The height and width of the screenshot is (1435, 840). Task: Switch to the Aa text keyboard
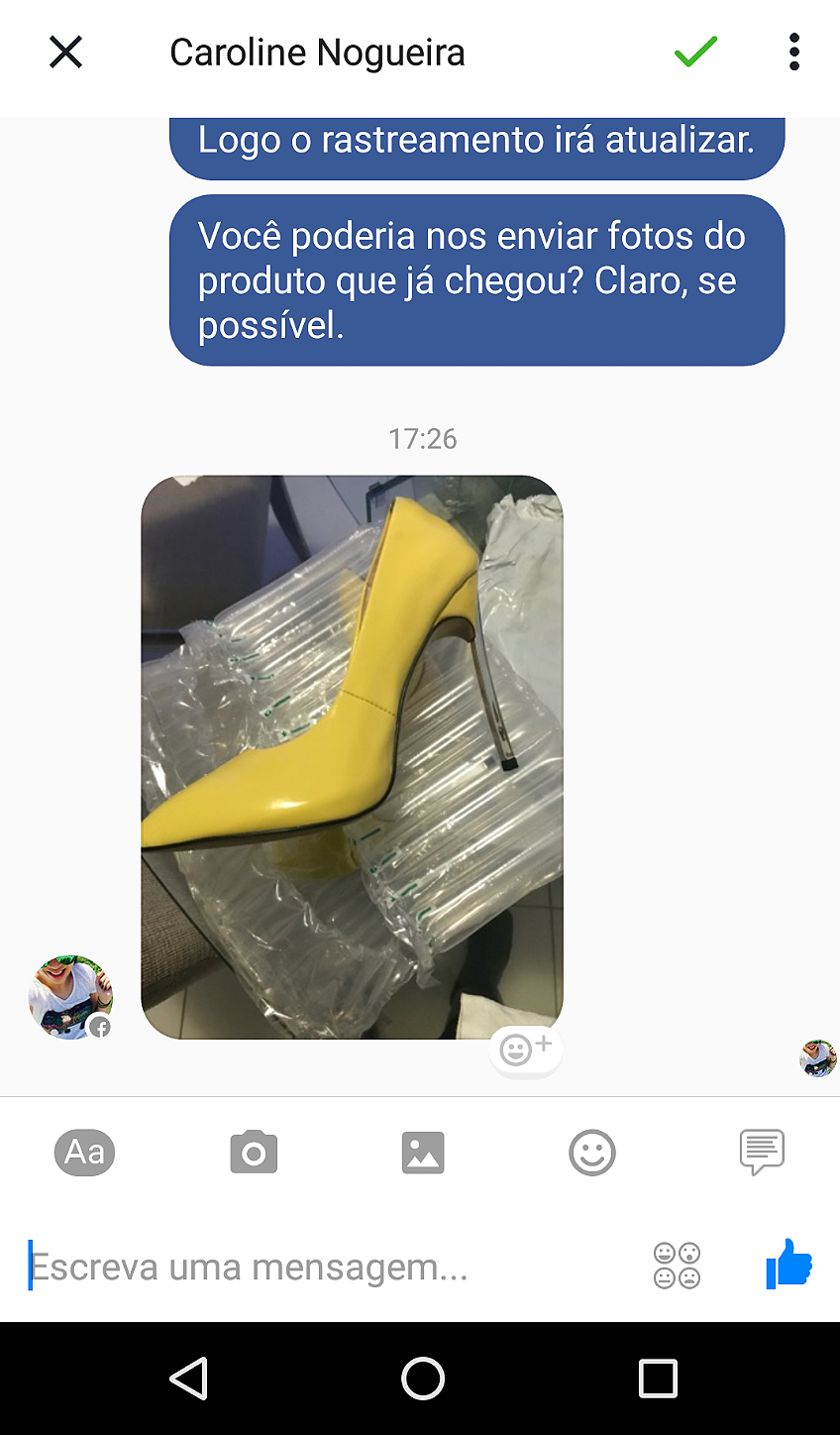[84, 1153]
